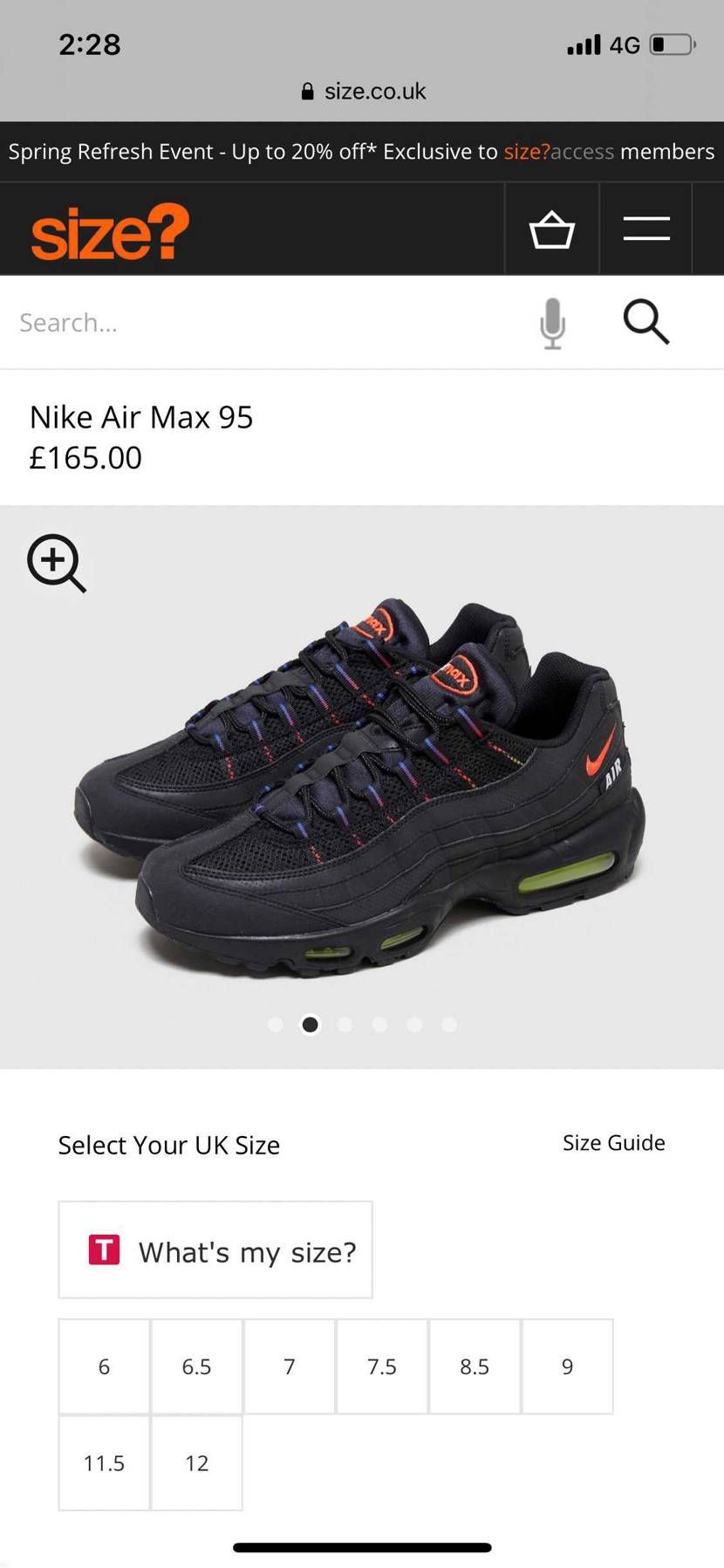
Task: Tap the size.co.uk address bar
Action: pyautogui.click(x=363, y=91)
